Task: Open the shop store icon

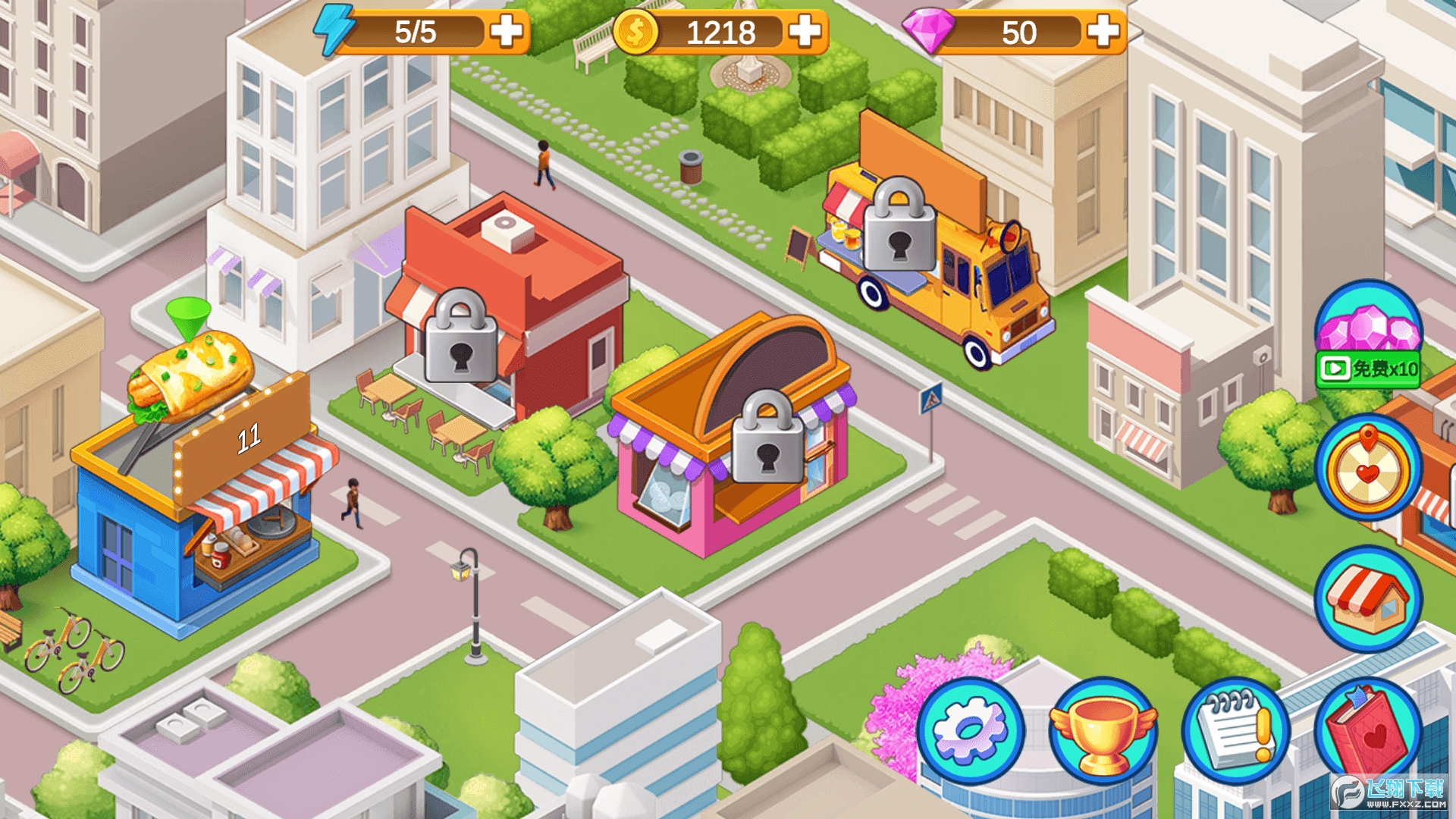Action: (x=1368, y=599)
